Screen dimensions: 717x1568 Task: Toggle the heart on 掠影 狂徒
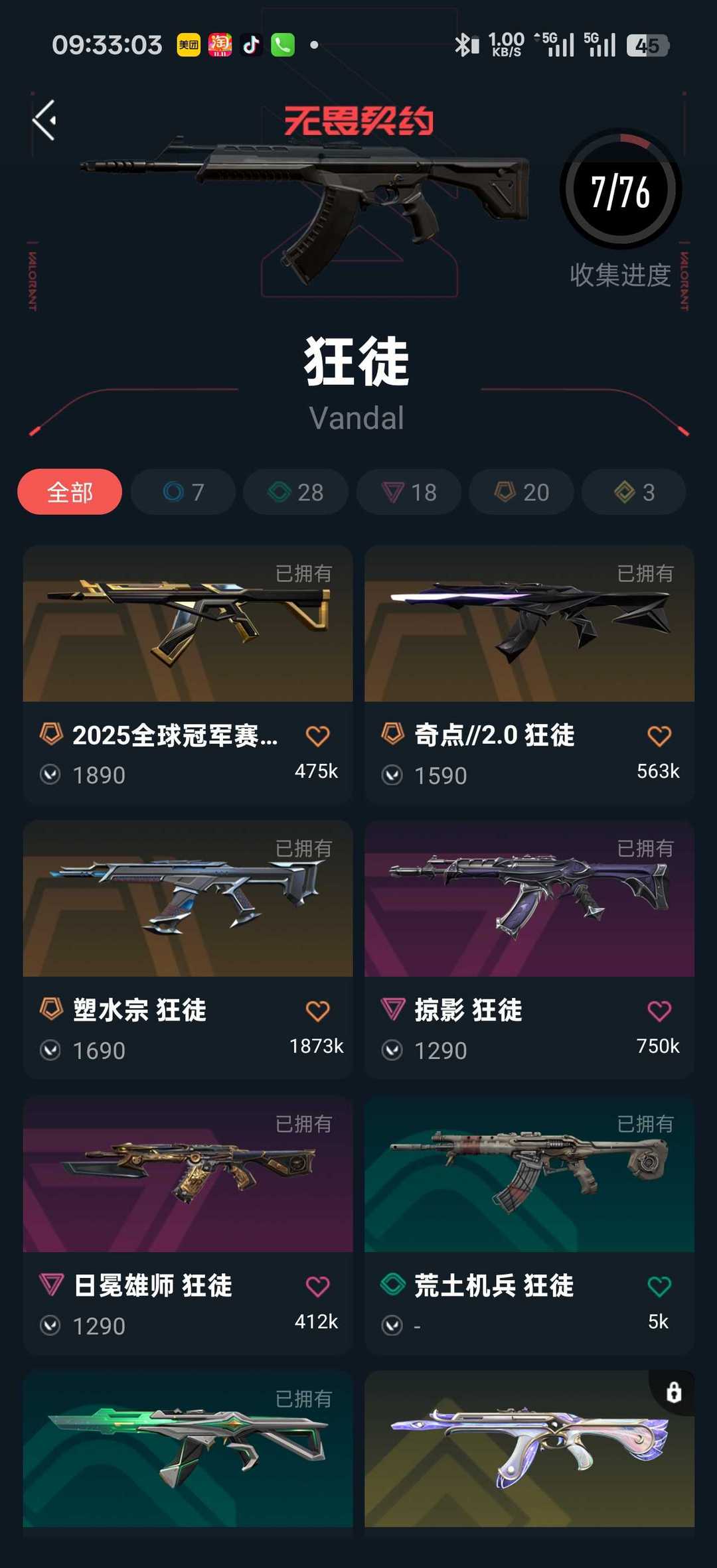659,1010
